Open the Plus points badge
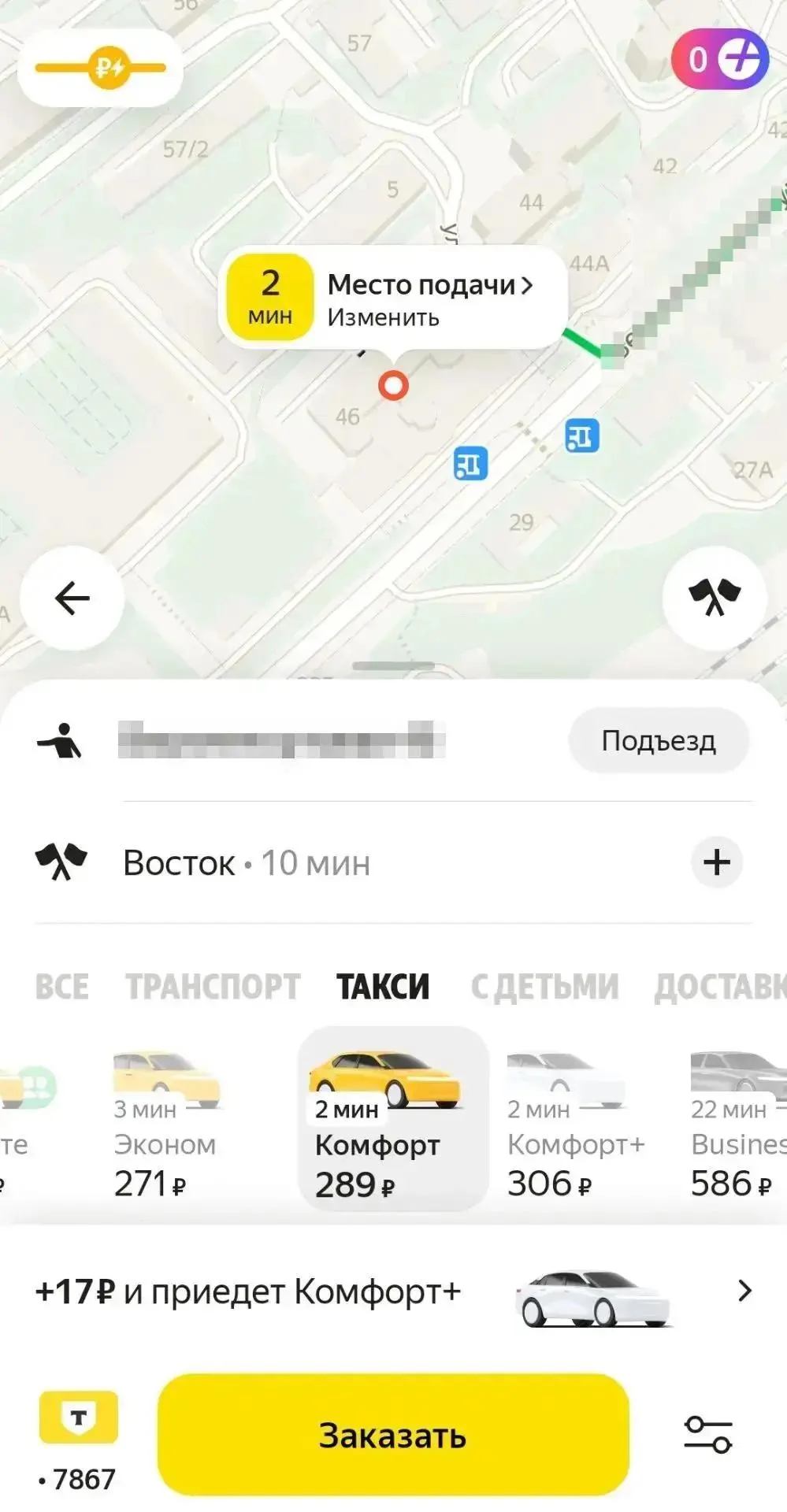The width and height of the screenshot is (787, 1512). (719, 59)
